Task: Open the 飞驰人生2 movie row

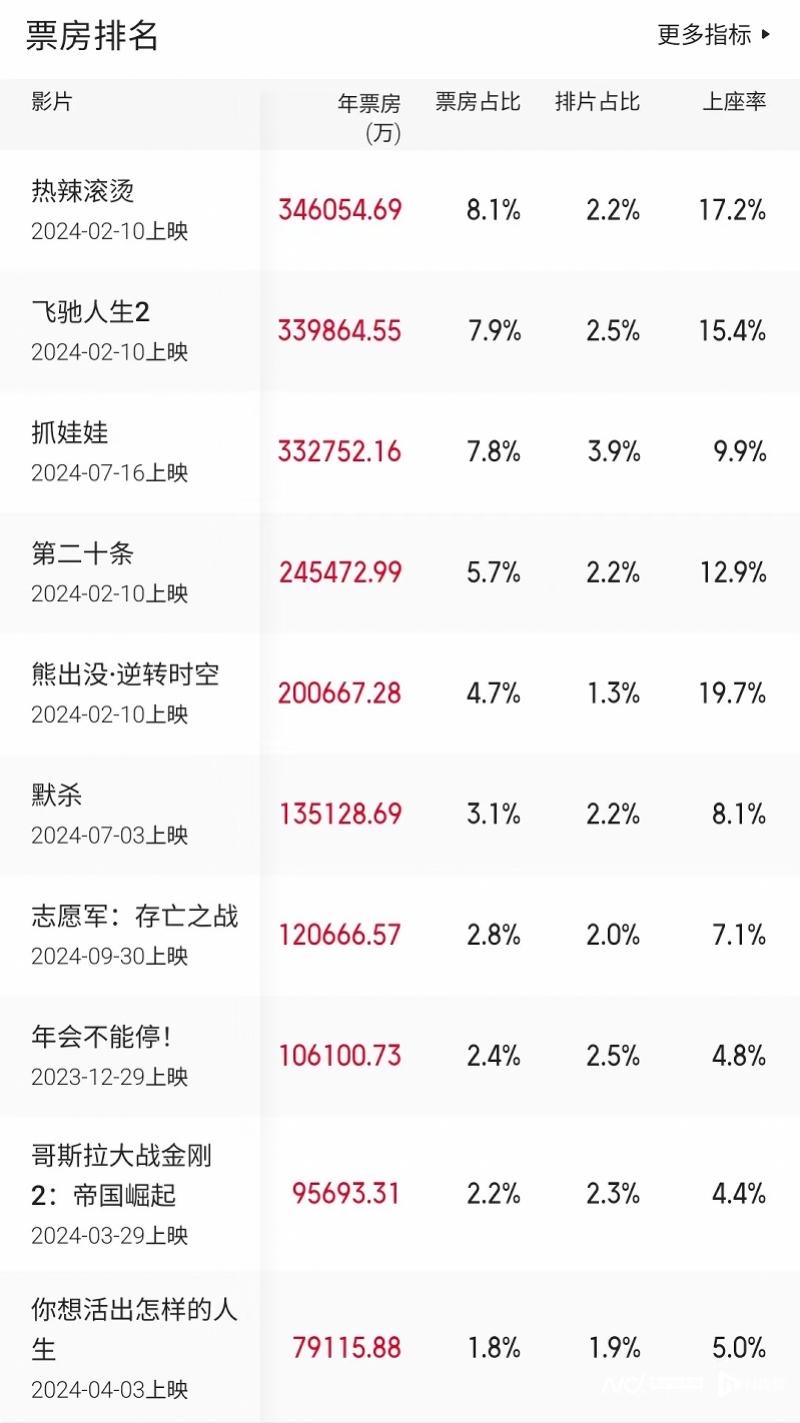Action: pyautogui.click(x=90, y=312)
